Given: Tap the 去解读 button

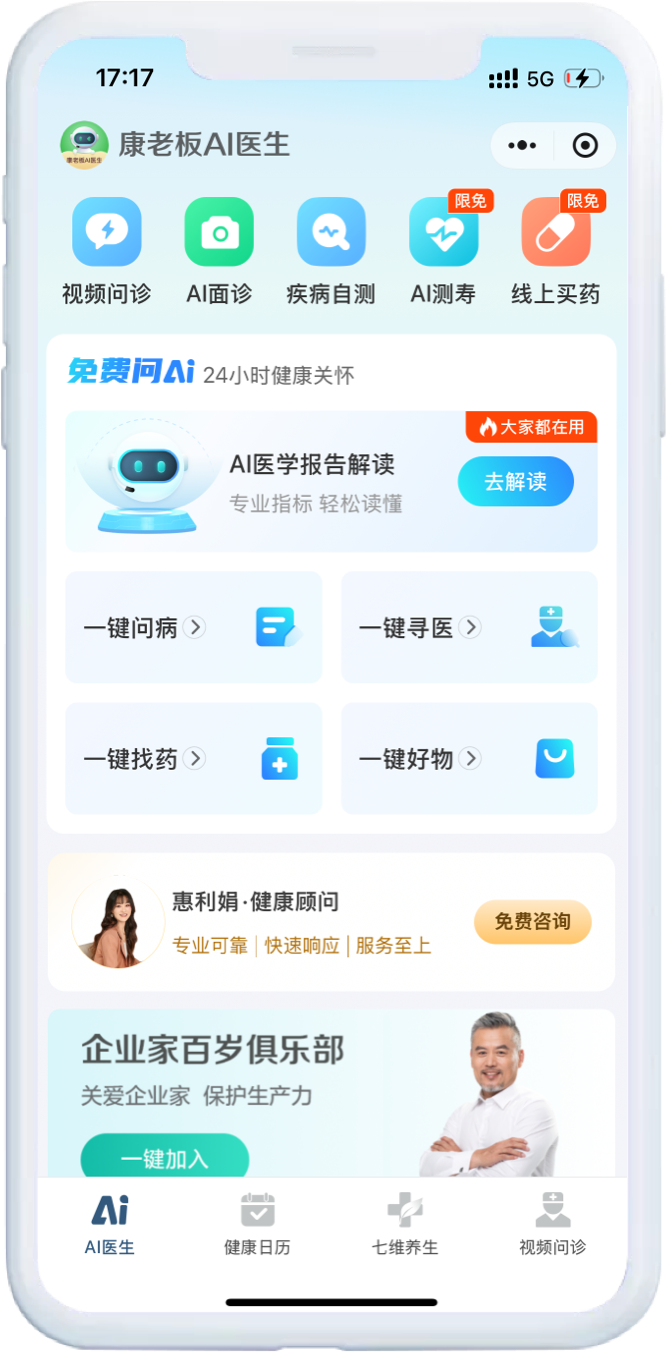Looking at the screenshot, I should pyautogui.click(x=515, y=482).
